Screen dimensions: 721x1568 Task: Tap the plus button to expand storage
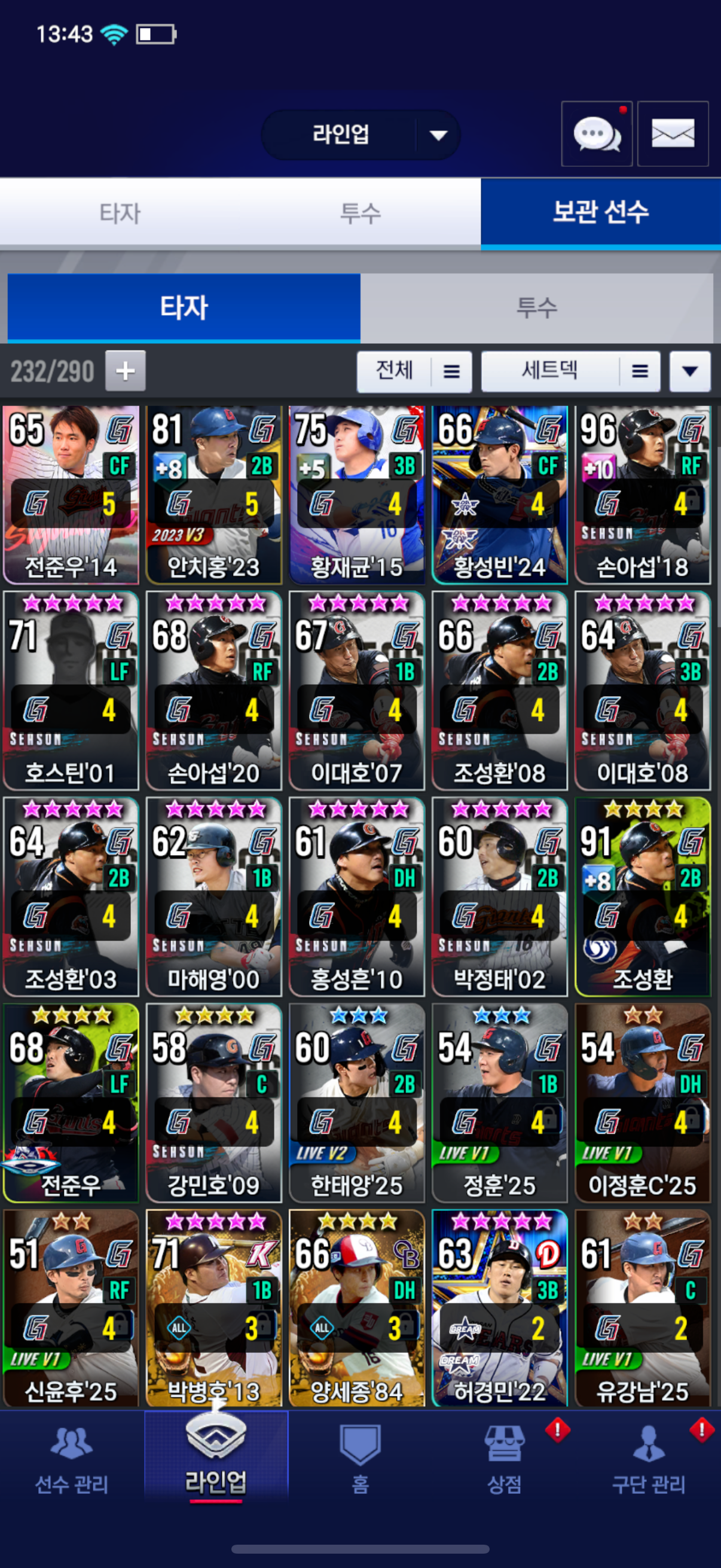126,371
